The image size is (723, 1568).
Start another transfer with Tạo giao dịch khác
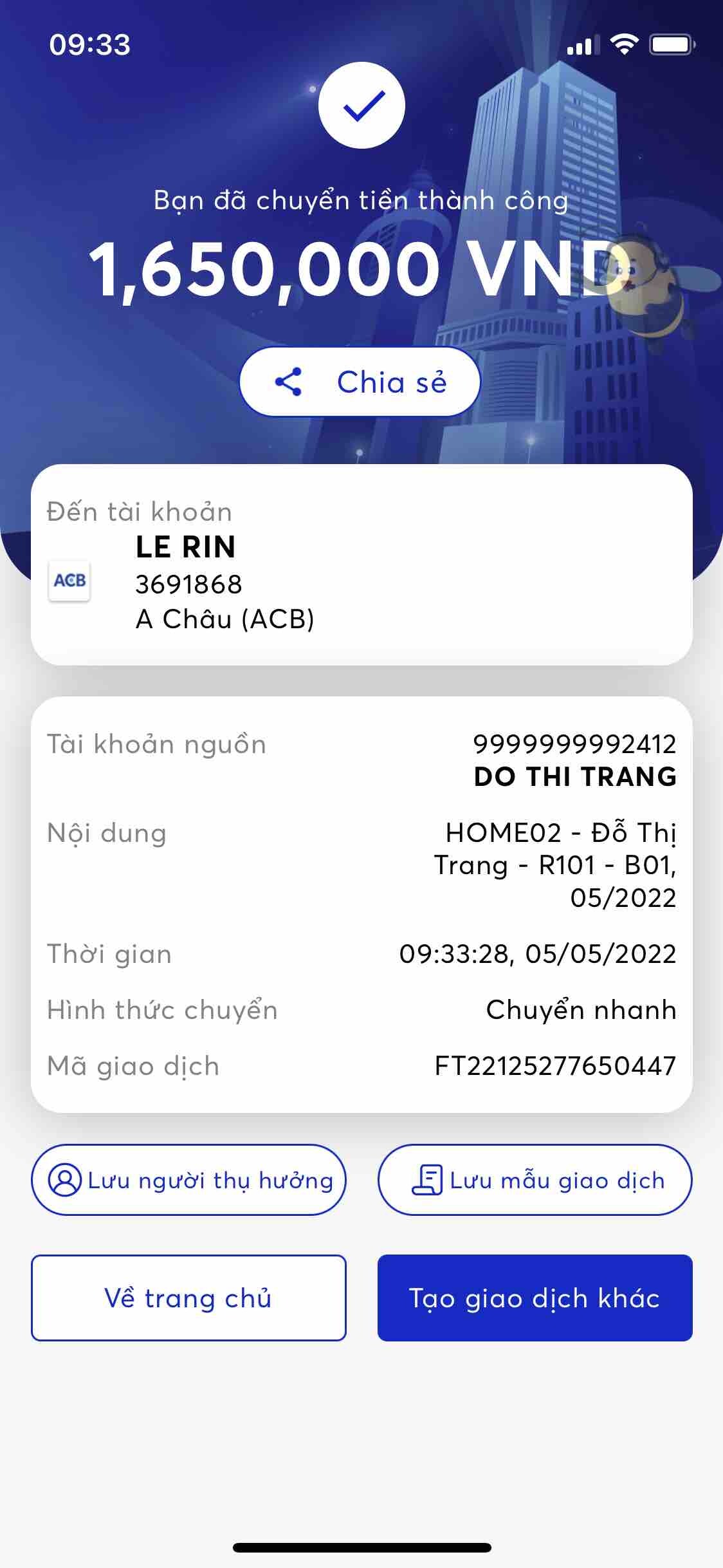pyautogui.click(x=535, y=1298)
